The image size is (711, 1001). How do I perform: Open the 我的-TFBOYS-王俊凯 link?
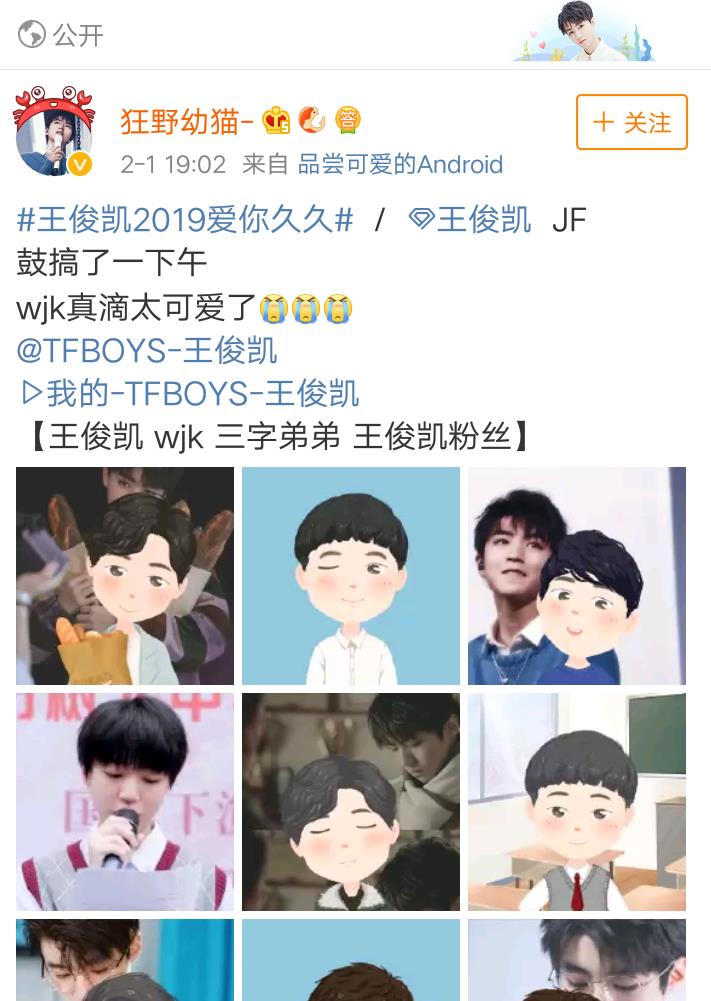coord(189,393)
